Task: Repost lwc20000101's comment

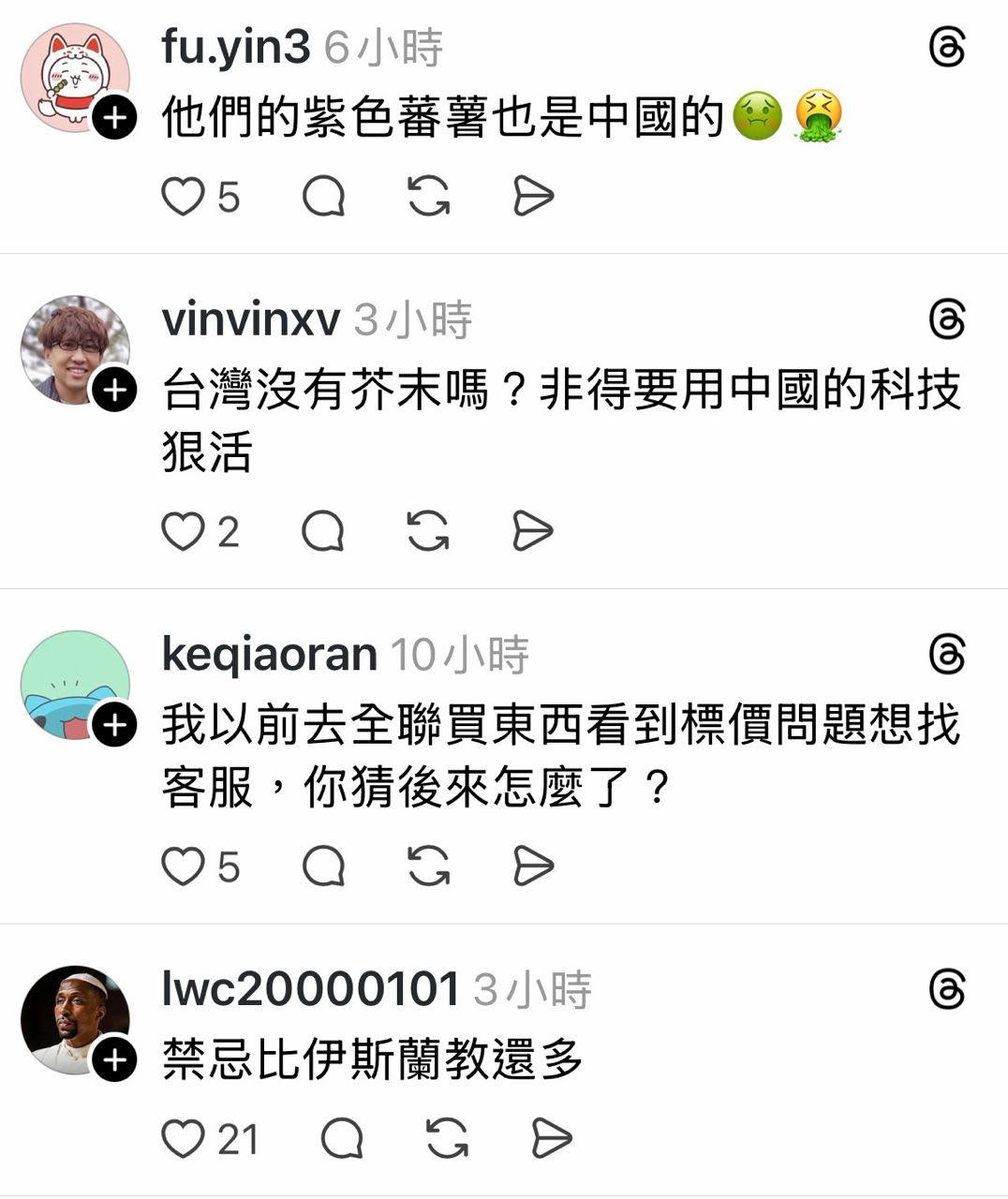Action: pos(447,1139)
